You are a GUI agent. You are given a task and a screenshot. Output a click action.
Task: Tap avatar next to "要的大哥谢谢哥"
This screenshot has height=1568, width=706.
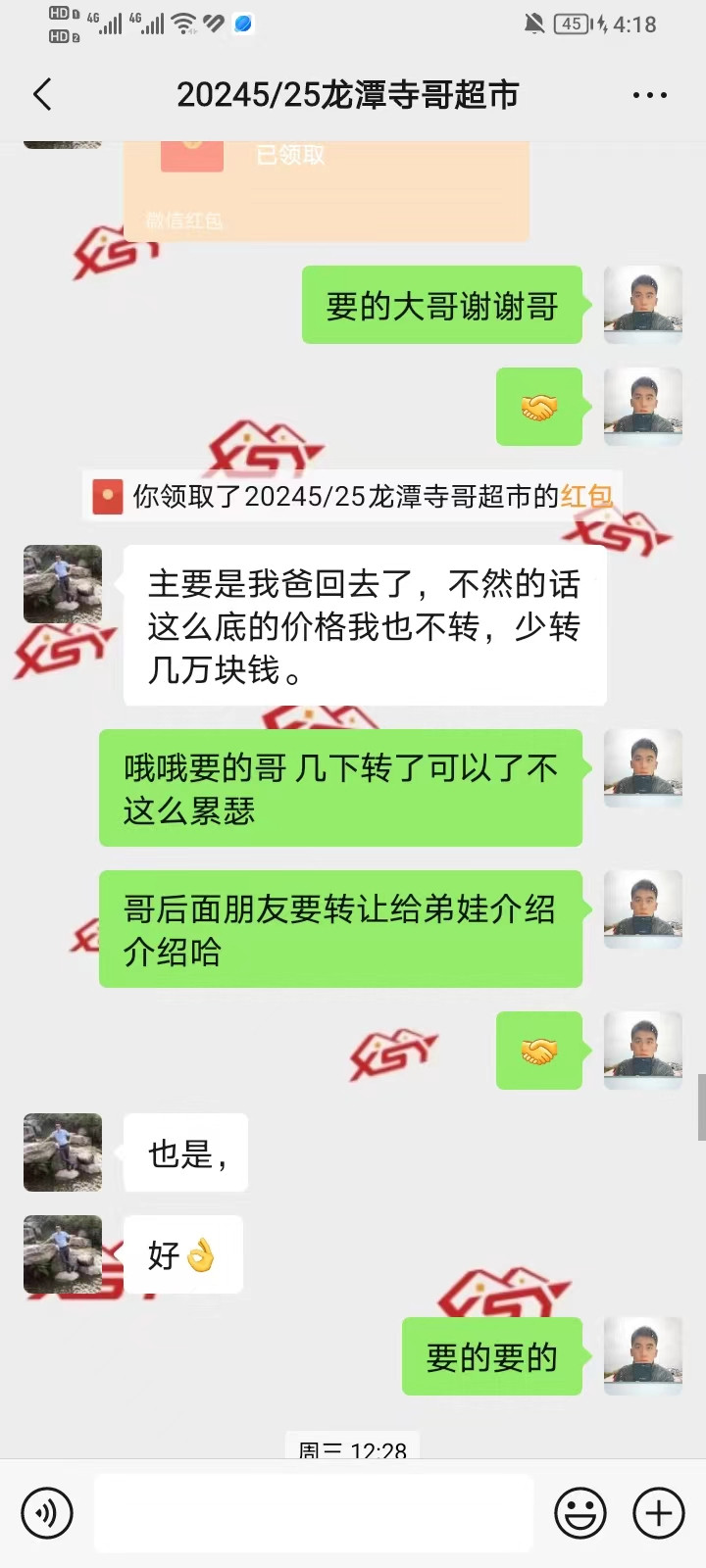[642, 305]
